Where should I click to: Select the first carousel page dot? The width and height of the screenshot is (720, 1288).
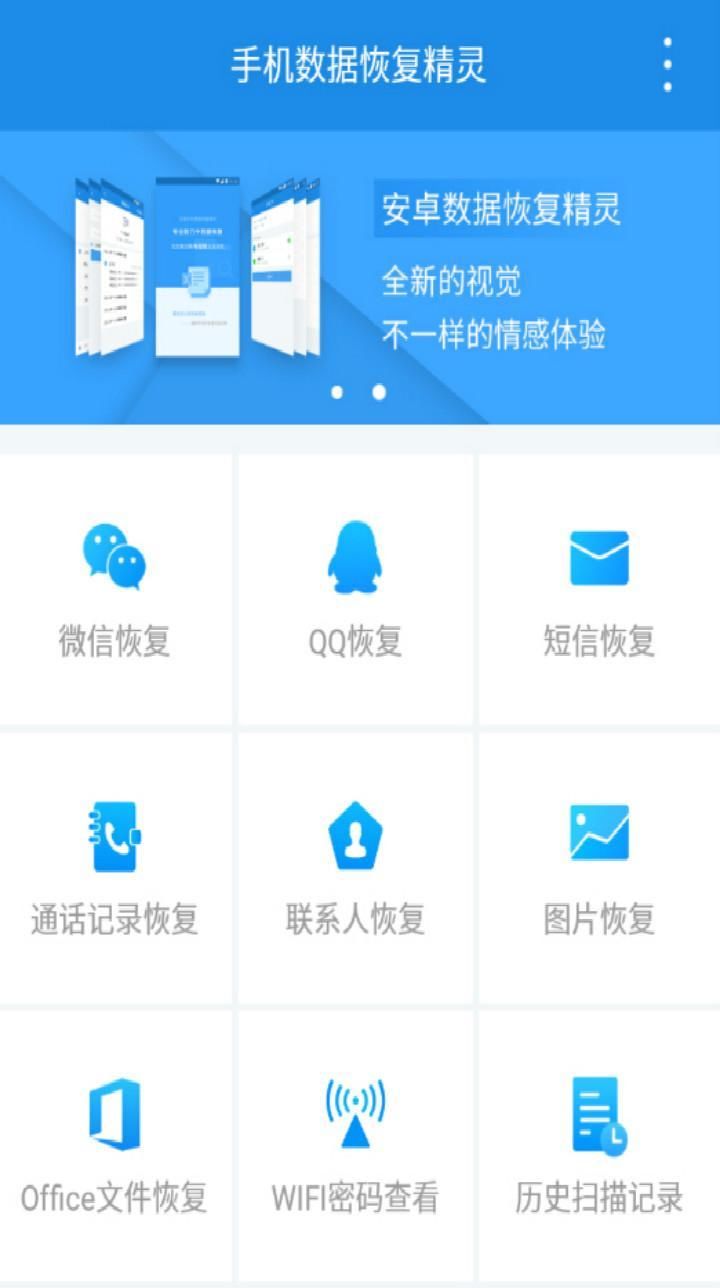[337, 394]
